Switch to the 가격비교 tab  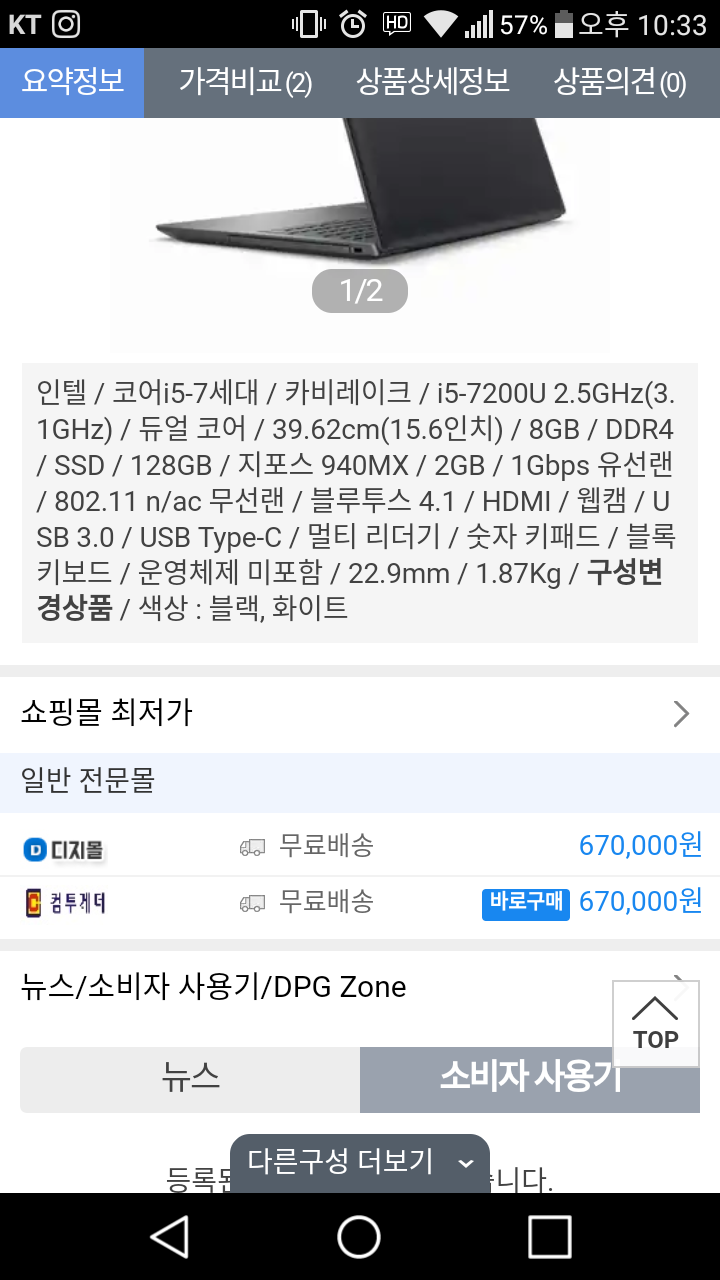pyautogui.click(x=245, y=83)
